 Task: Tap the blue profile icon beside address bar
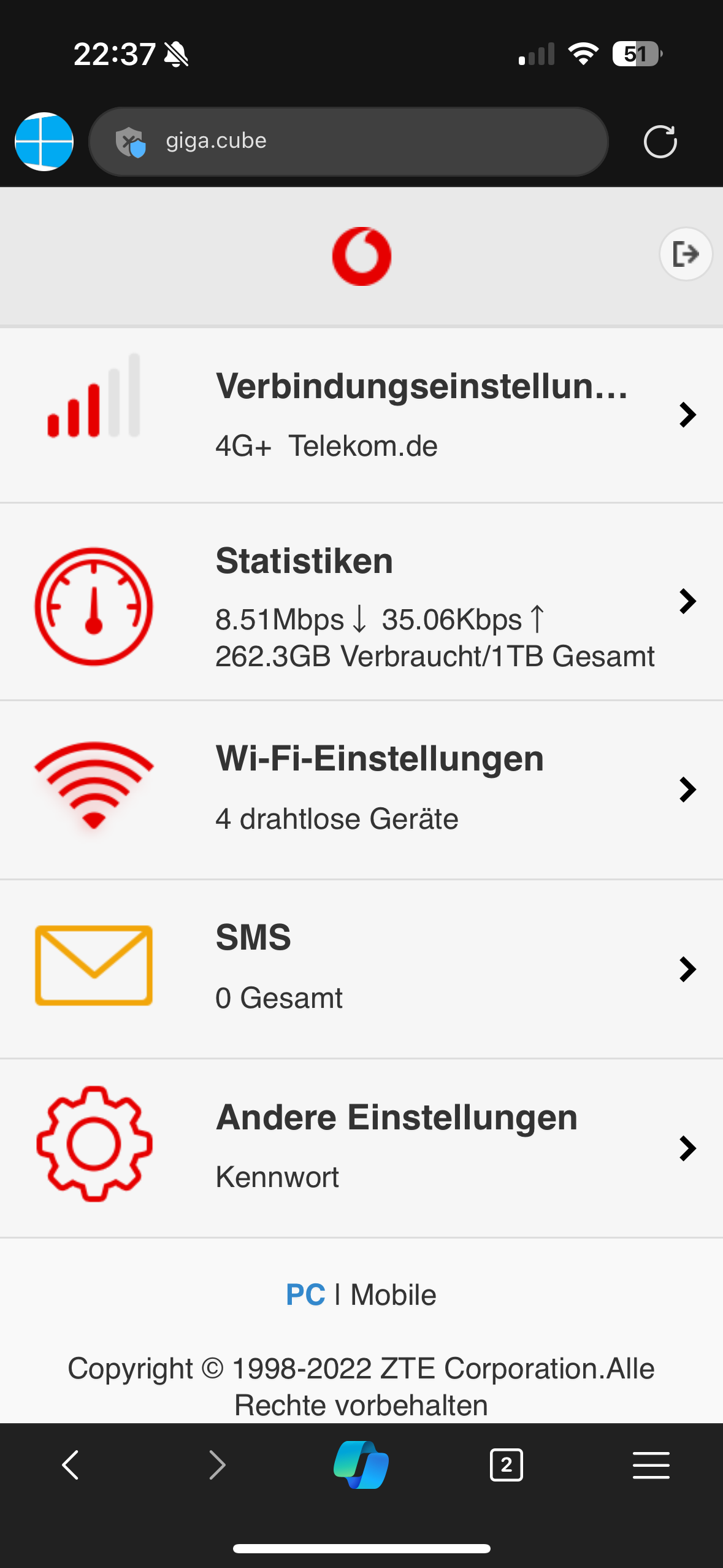tap(44, 142)
